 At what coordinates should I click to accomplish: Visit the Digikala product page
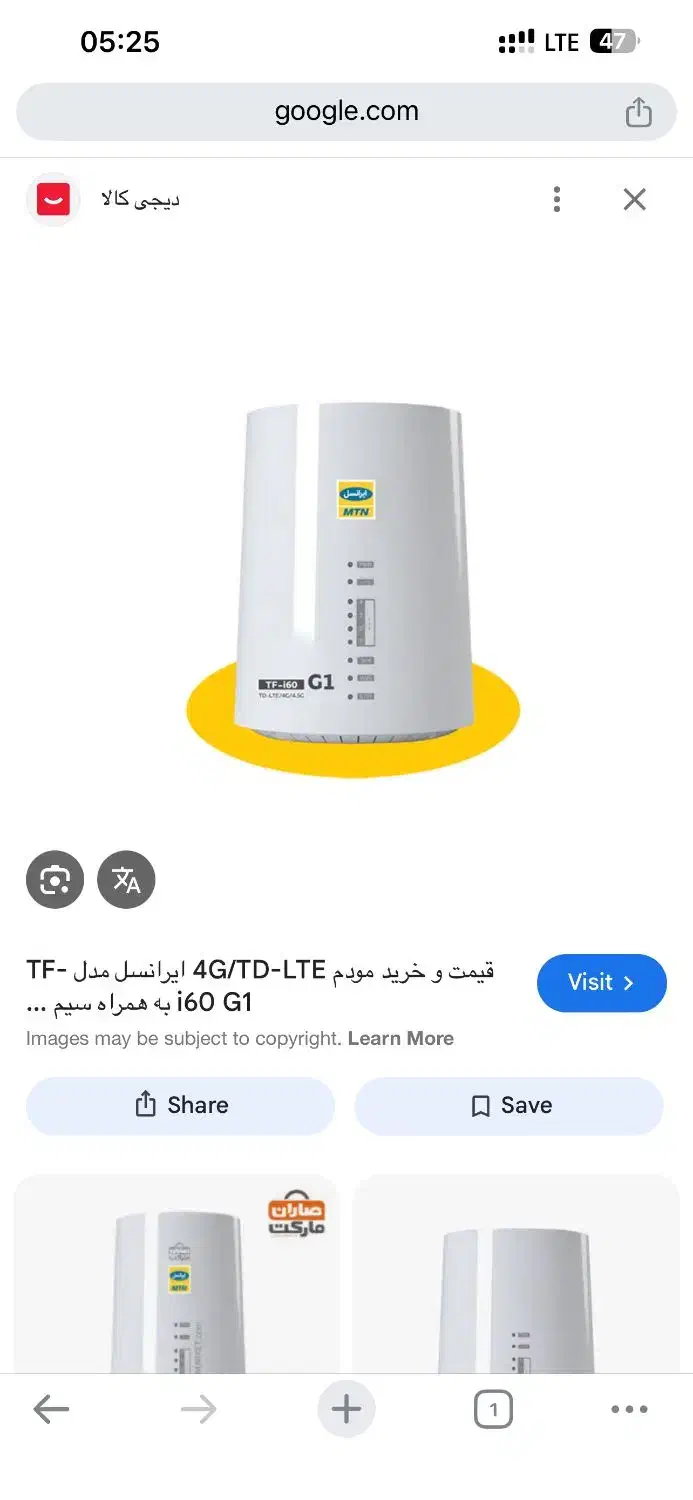tap(601, 983)
